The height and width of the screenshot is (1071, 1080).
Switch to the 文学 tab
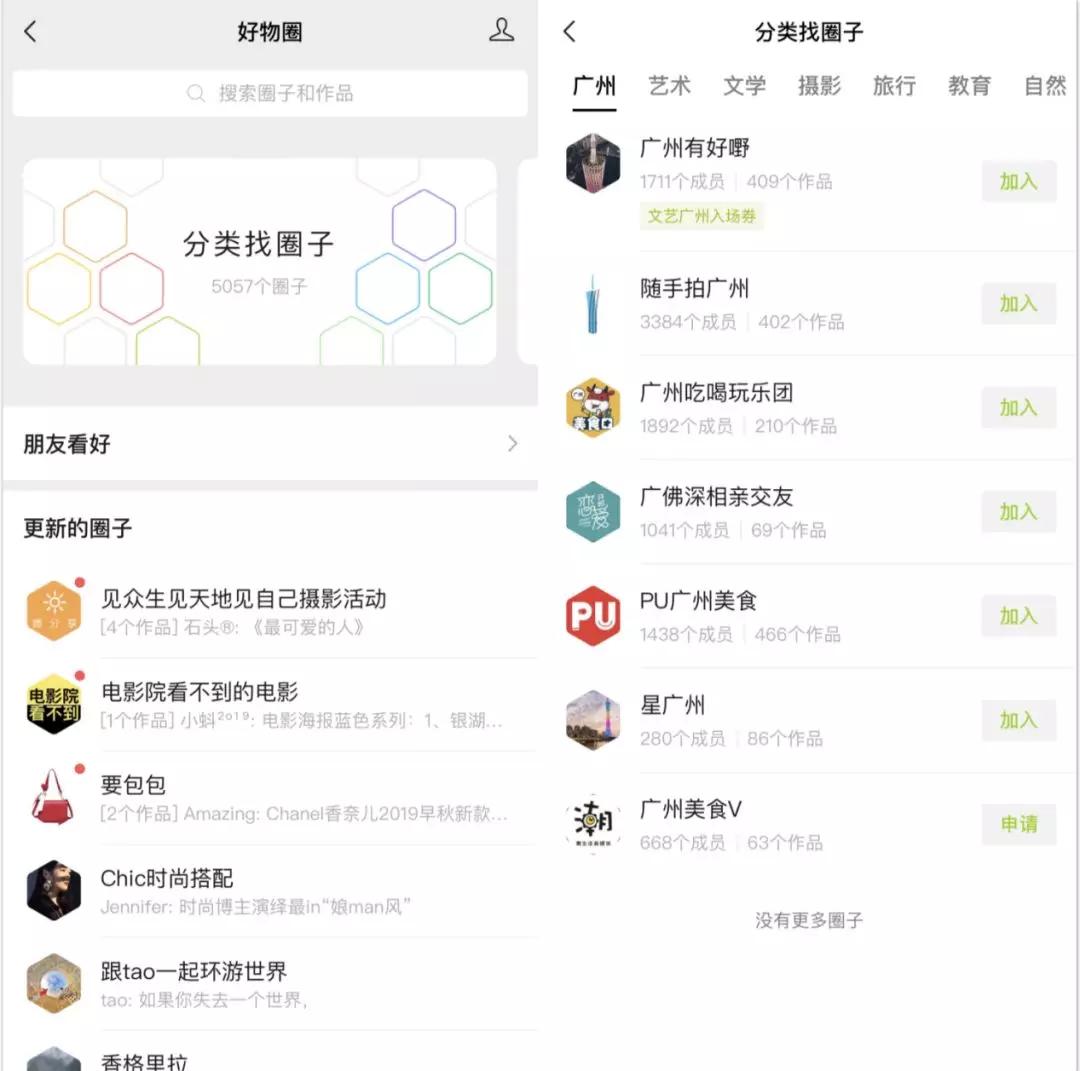[x=744, y=86]
